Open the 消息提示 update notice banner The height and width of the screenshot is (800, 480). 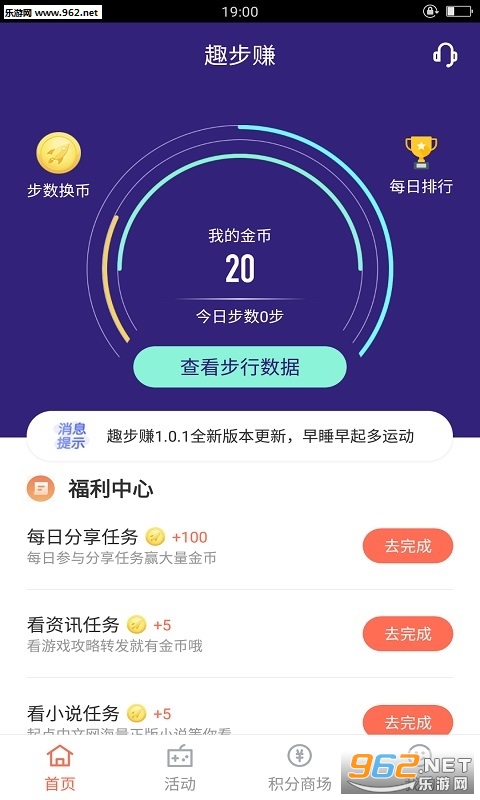240,436
